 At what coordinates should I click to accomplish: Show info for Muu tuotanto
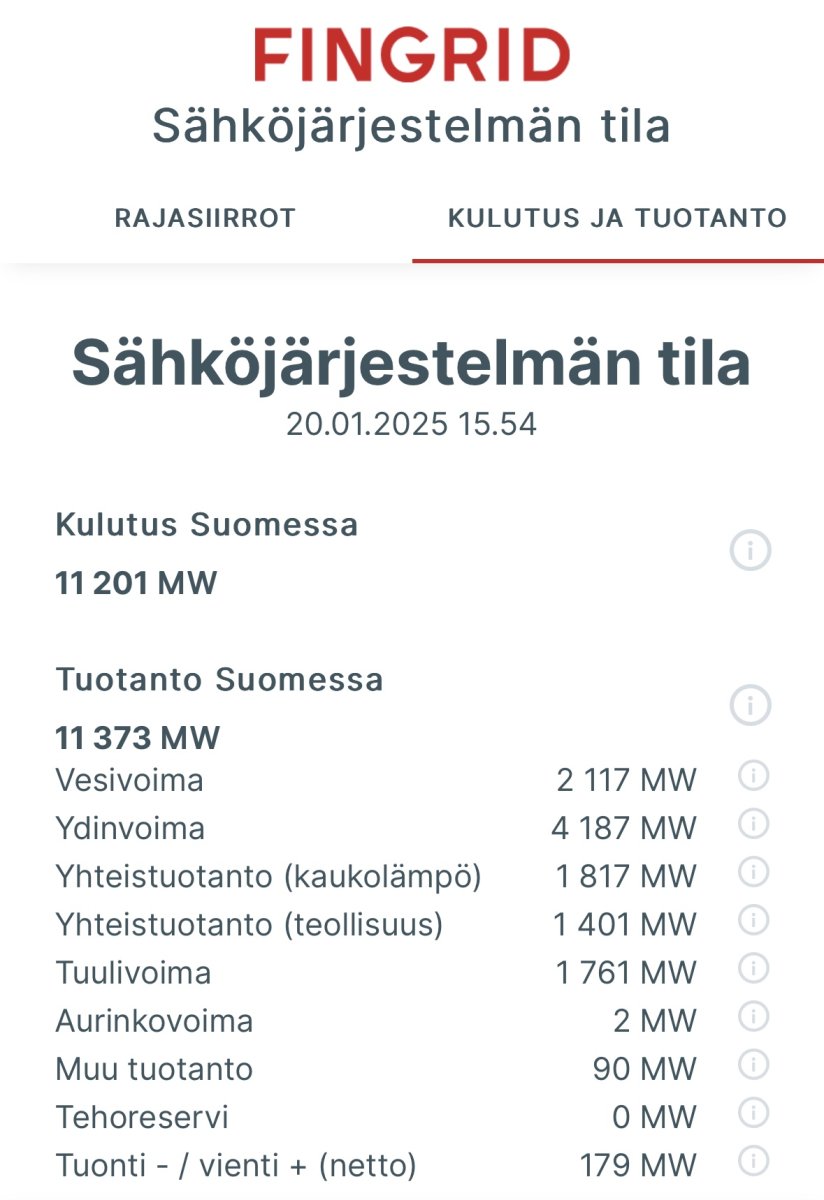coord(753,1064)
